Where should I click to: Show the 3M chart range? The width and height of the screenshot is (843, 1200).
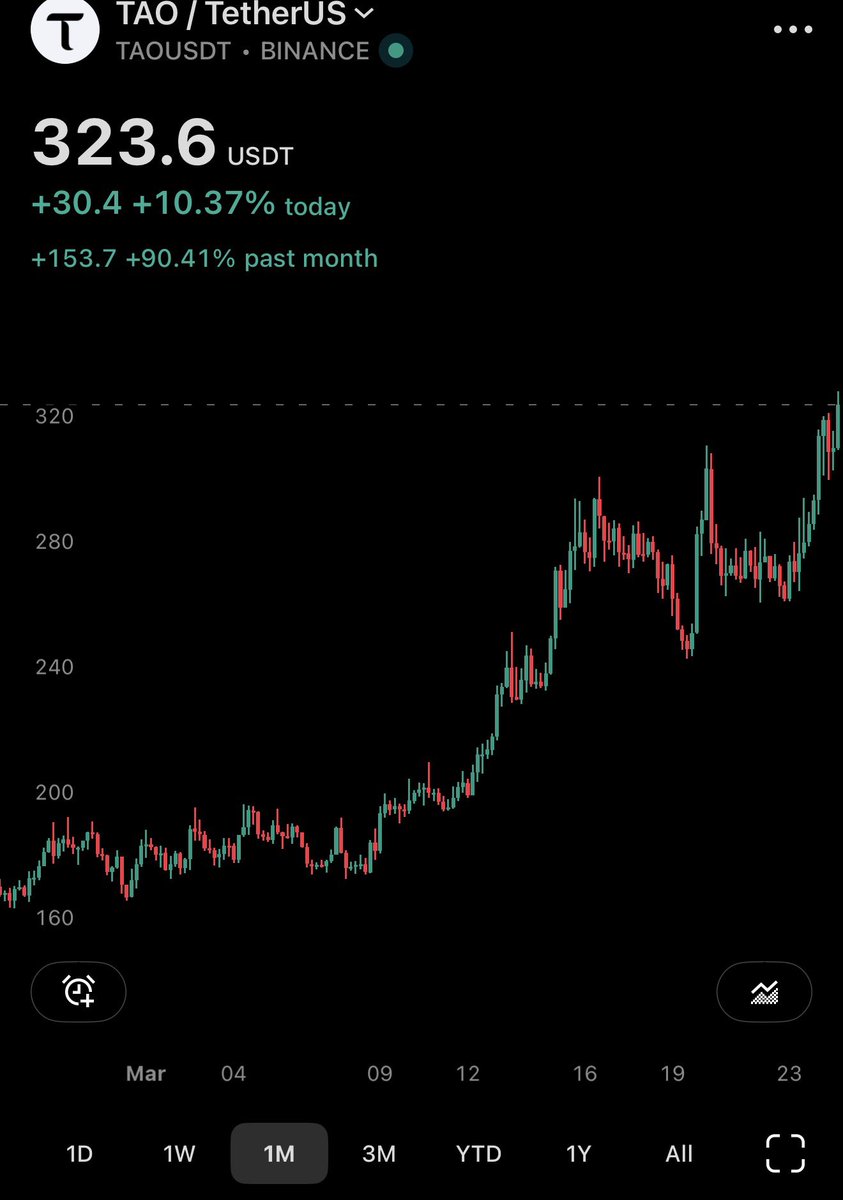379,1153
